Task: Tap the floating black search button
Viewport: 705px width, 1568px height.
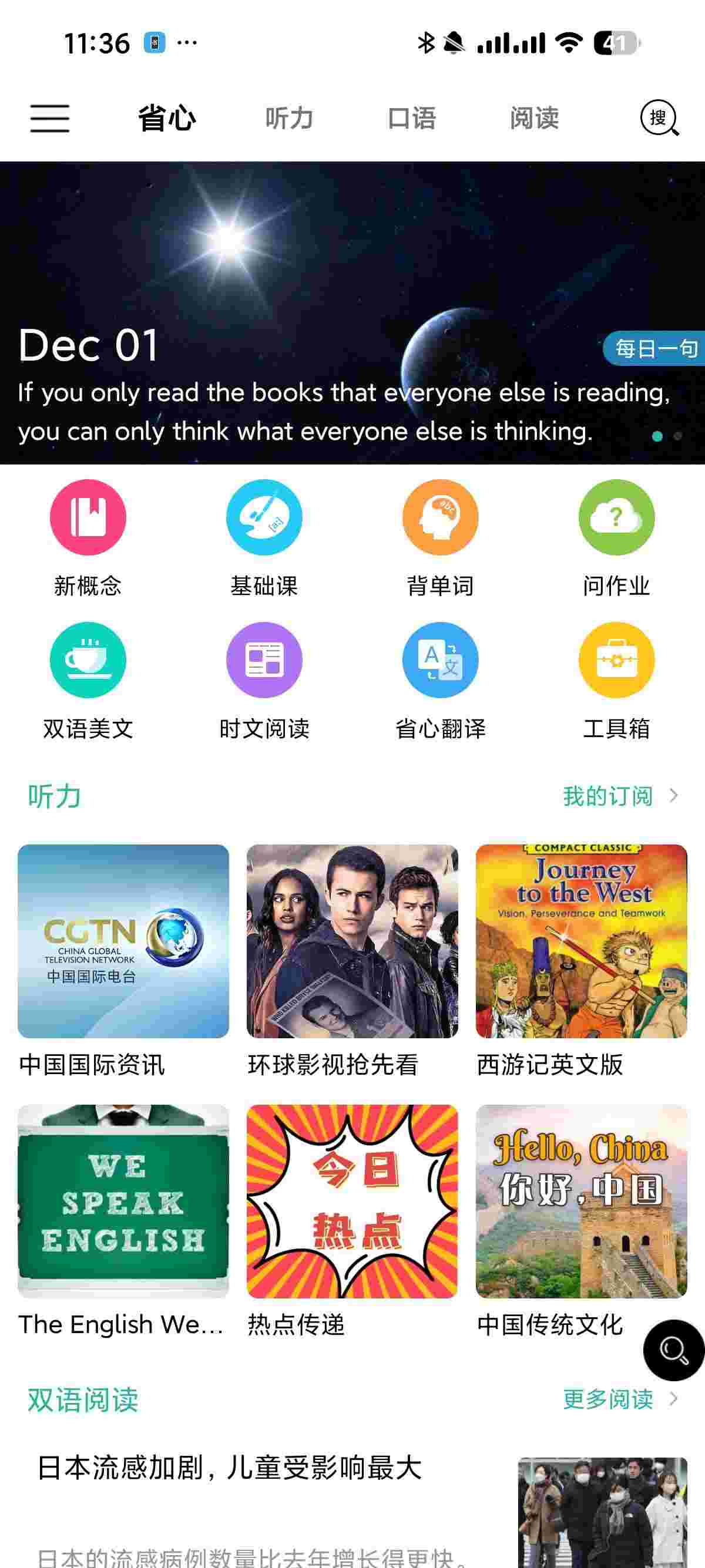Action: pos(673,1350)
